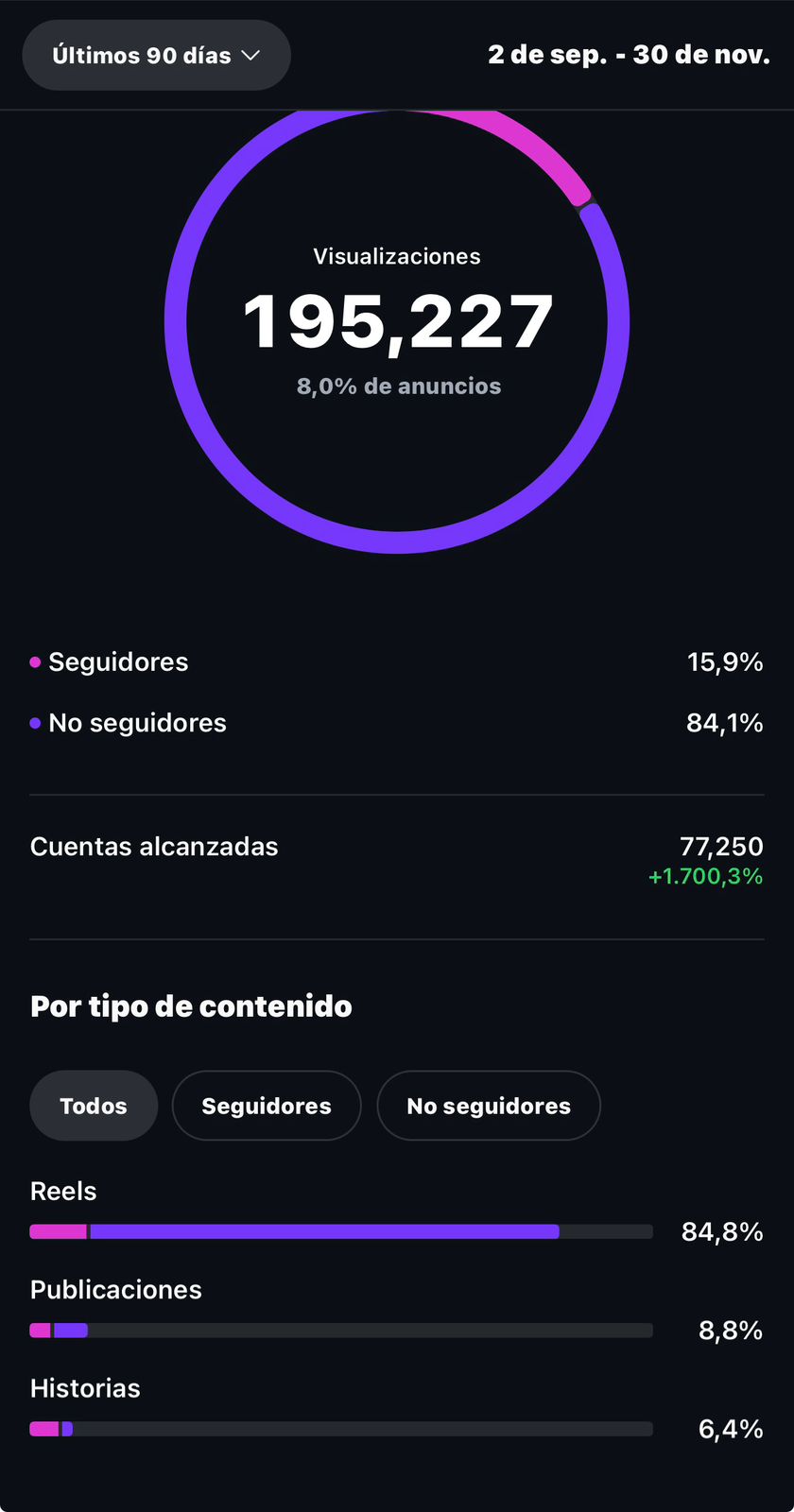Click the Historias progress bar
The image size is (794, 1512).
(x=340, y=1429)
